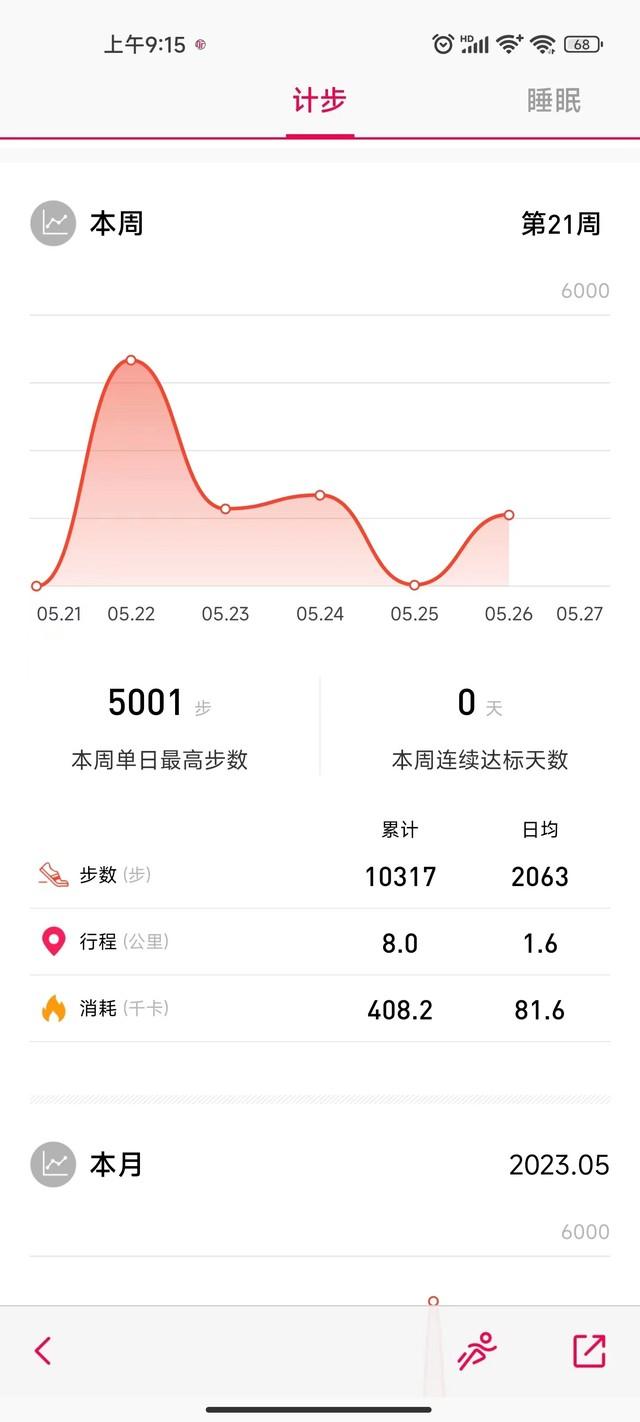Open the running figure icon
Screen dimensions: 640x1422
click(x=477, y=1351)
